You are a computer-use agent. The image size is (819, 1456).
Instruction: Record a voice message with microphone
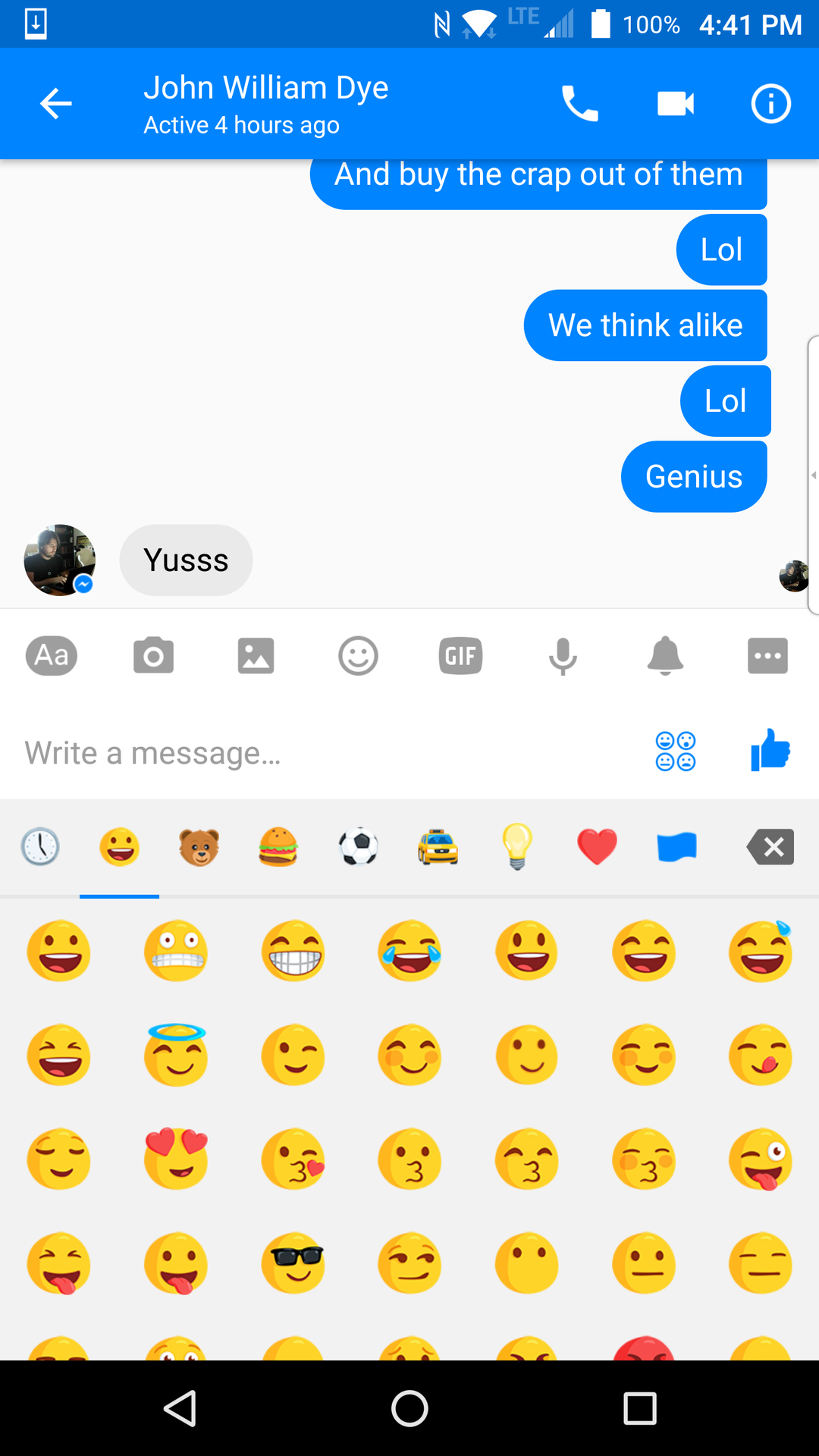563,655
